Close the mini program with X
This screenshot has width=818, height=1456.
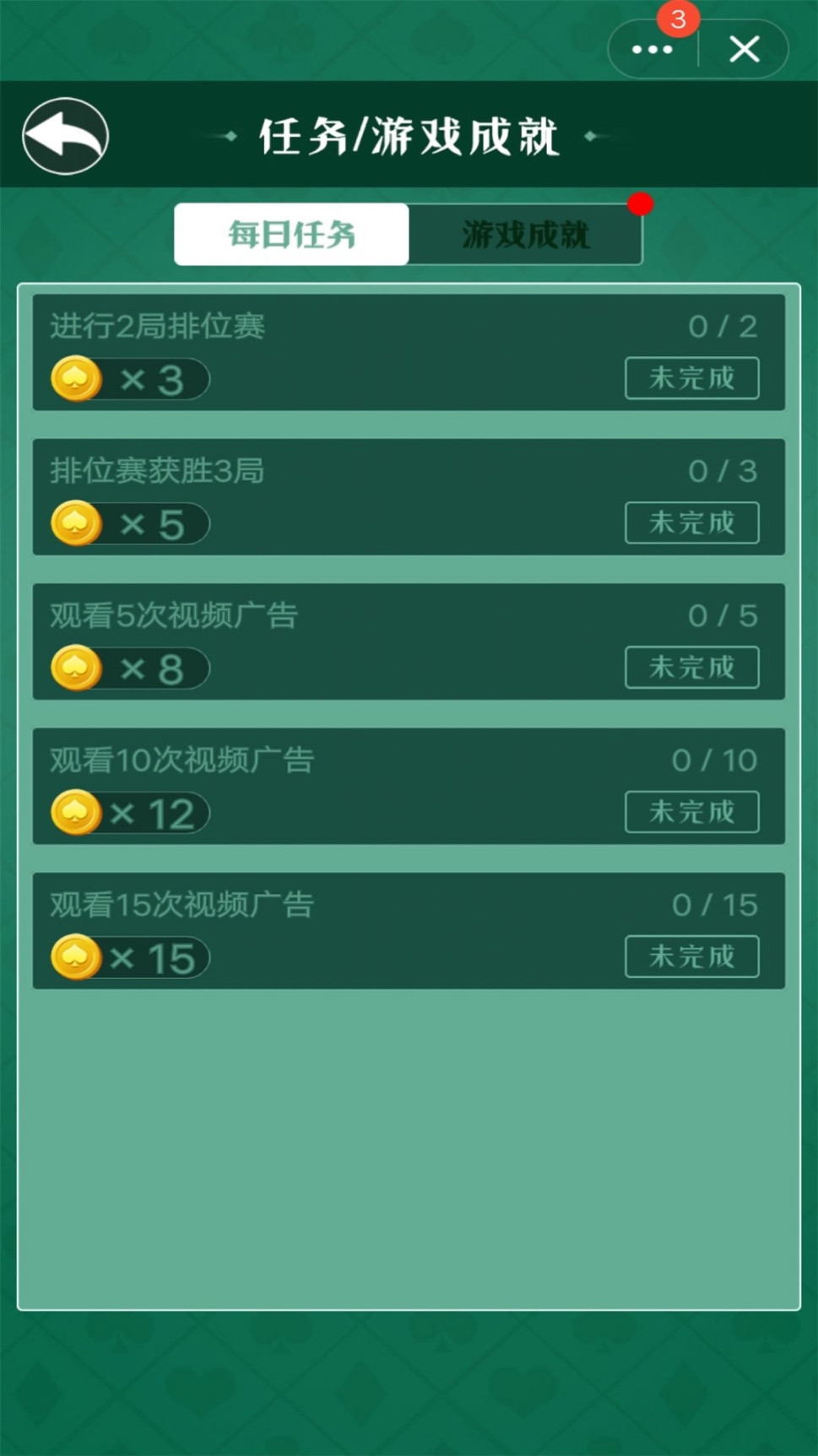pyautogui.click(x=744, y=50)
